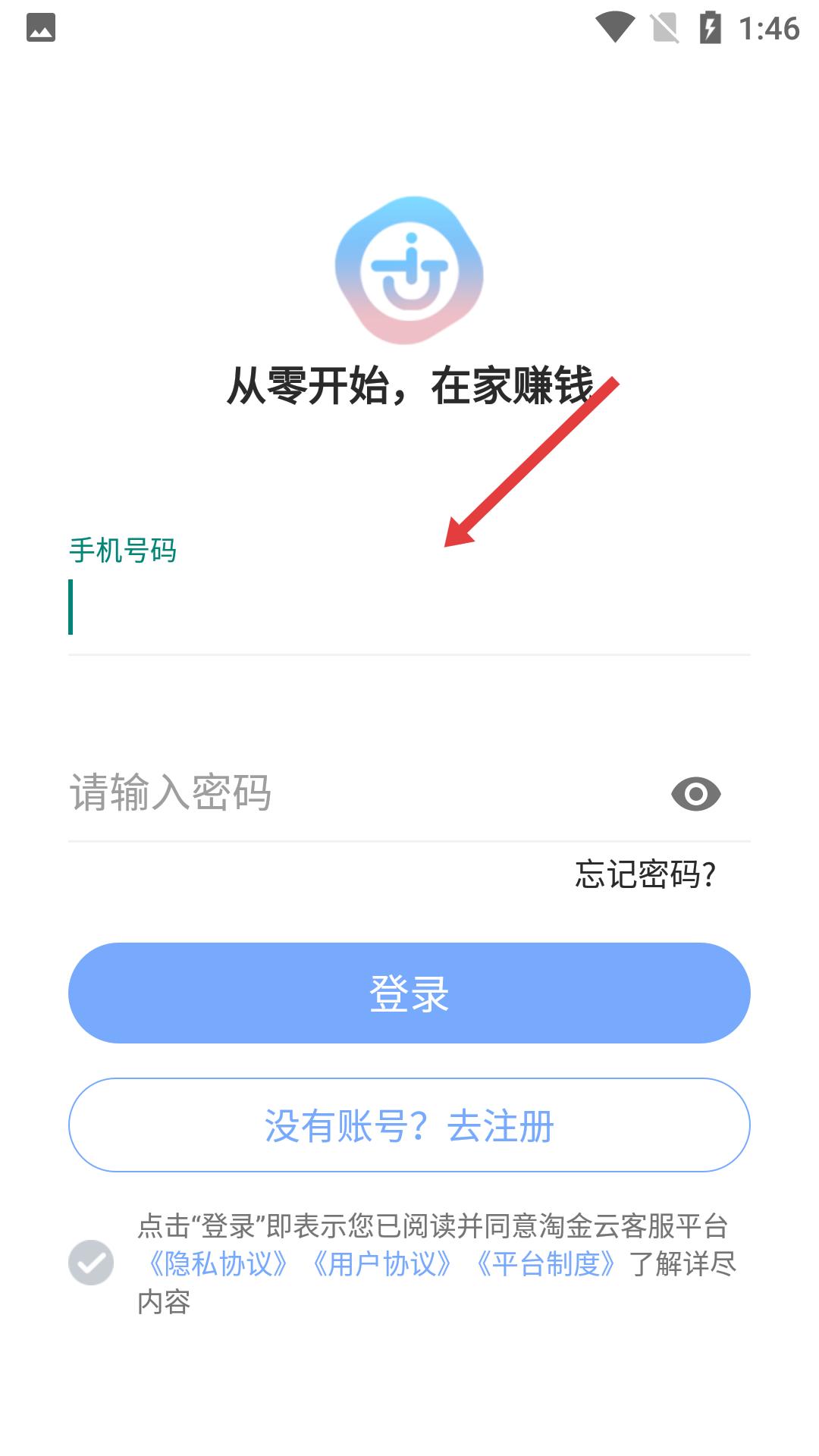This screenshot has height=1456, width=819.
Task: Read the 《用户协议》 link
Action: 381,1264
